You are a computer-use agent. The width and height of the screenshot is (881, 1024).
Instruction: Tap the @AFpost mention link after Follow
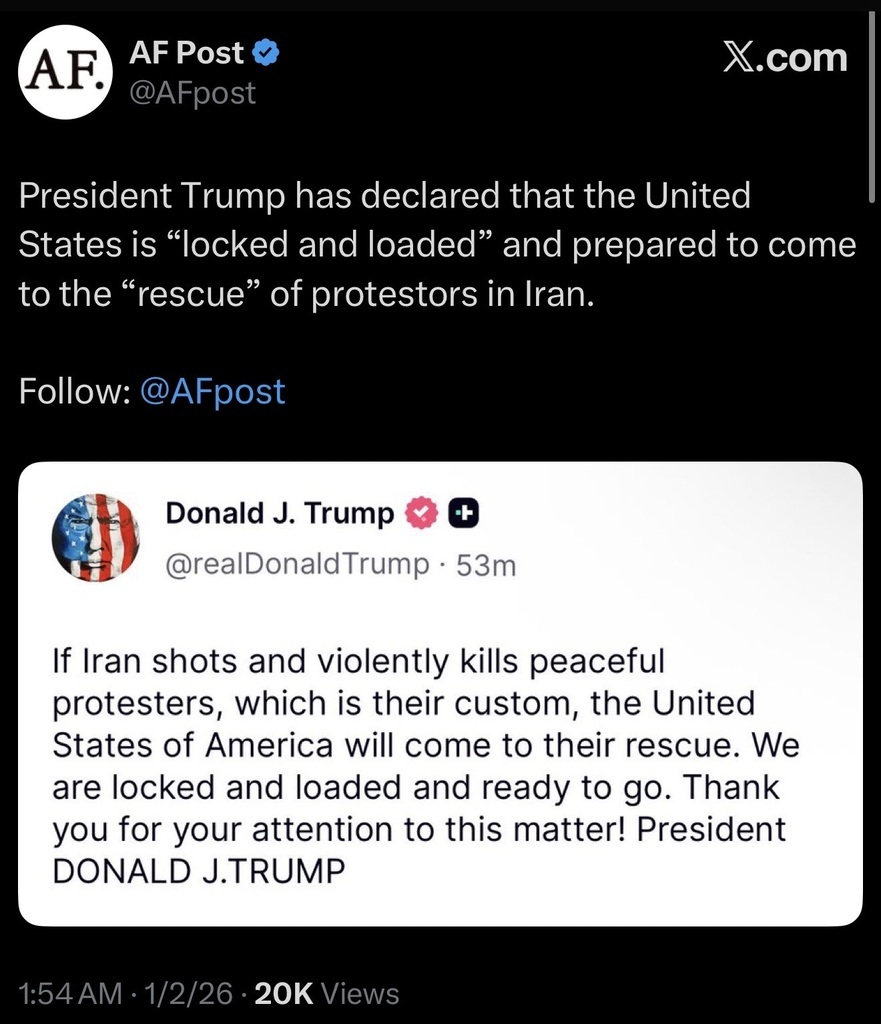pyautogui.click(x=213, y=391)
